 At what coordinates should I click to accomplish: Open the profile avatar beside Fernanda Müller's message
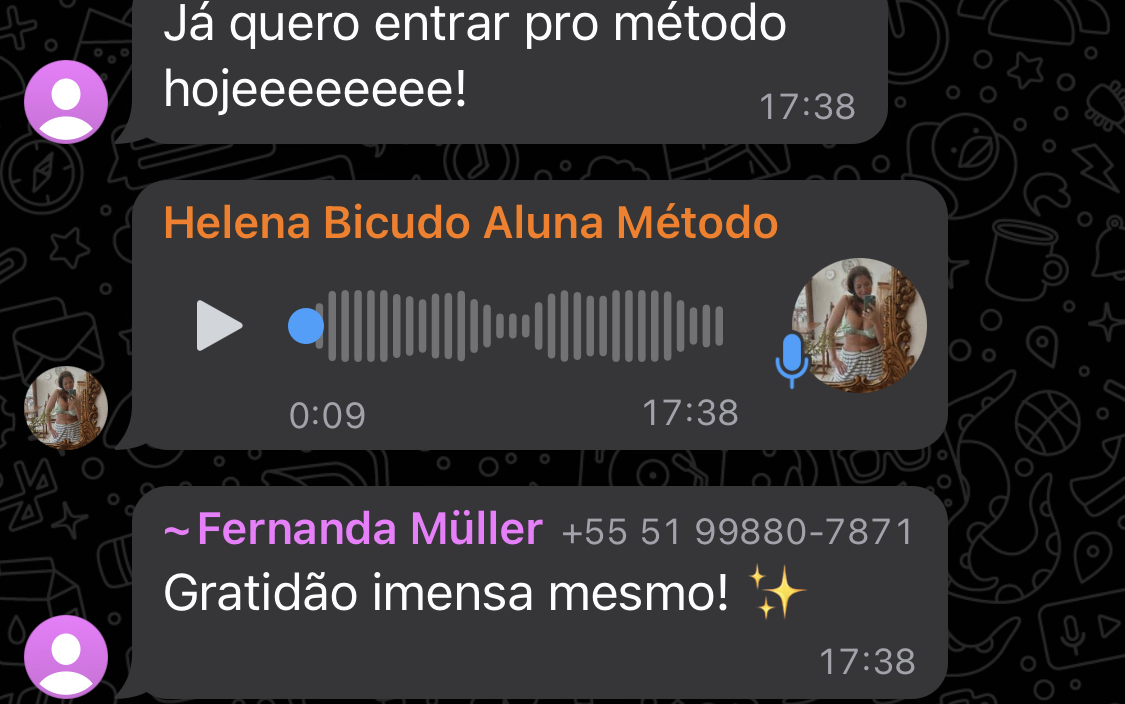[x=66, y=657]
